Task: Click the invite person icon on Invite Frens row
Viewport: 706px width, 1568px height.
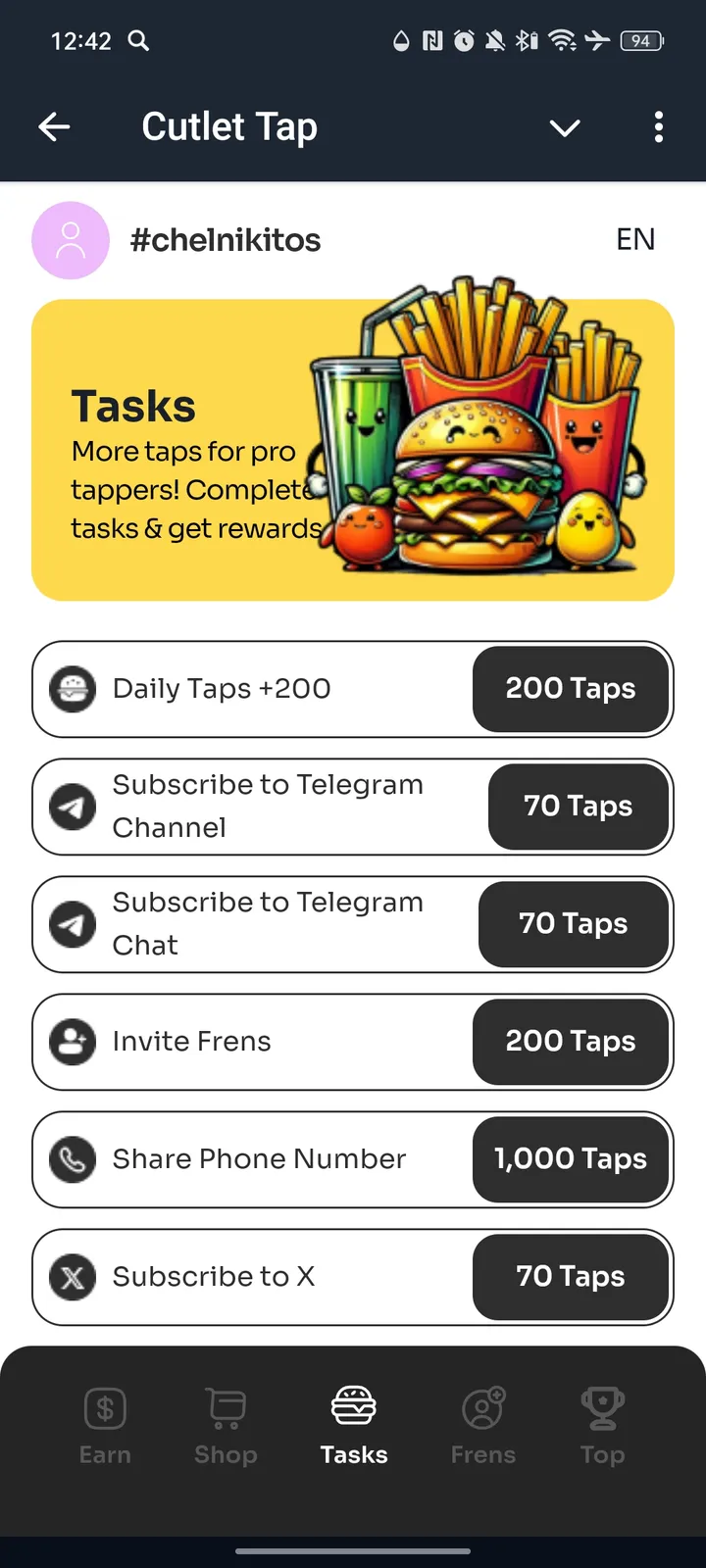Action: [72, 1042]
